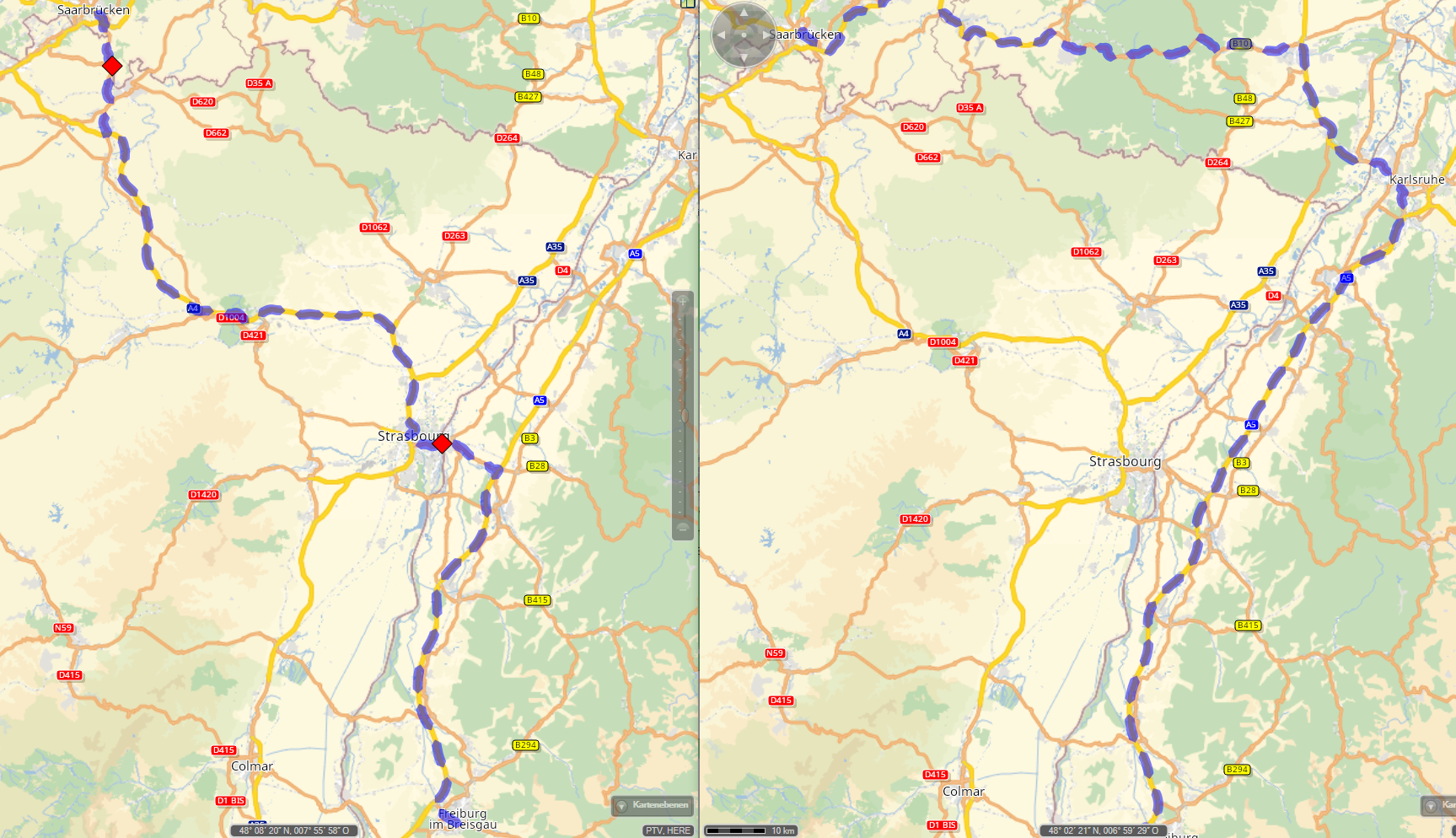
Task: Select the red waypoint near Saarbrücken
Action: tap(112, 66)
